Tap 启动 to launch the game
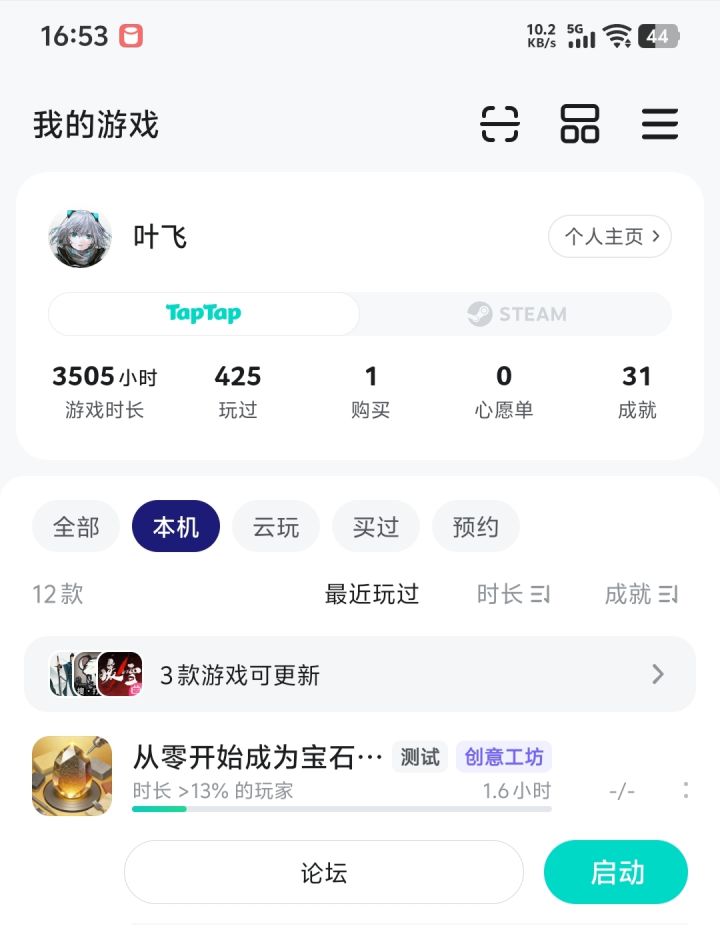This screenshot has width=720, height=936. (x=616, y=873)
